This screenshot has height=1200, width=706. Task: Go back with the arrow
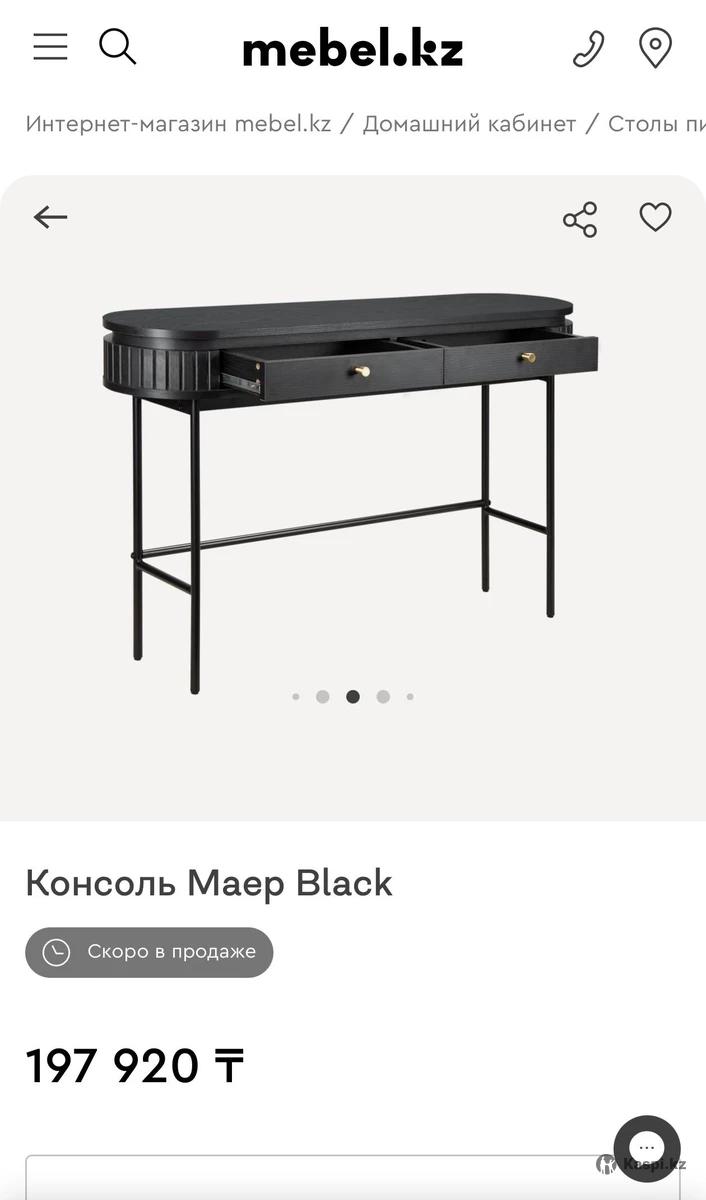(50, 217)
